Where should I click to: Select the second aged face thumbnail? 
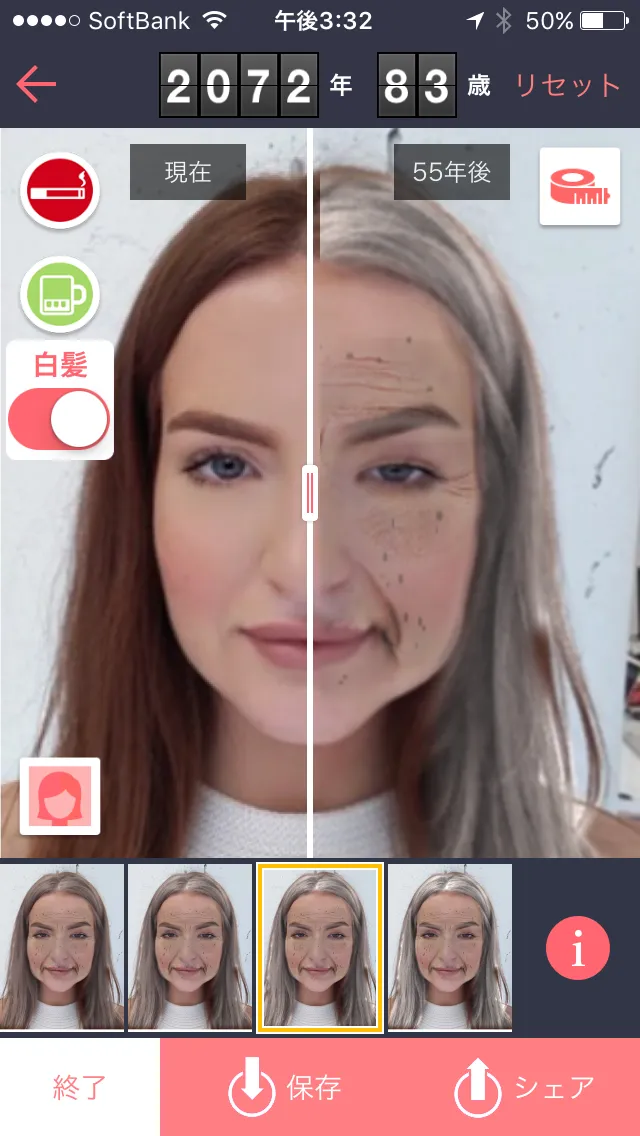click(190, 947)
